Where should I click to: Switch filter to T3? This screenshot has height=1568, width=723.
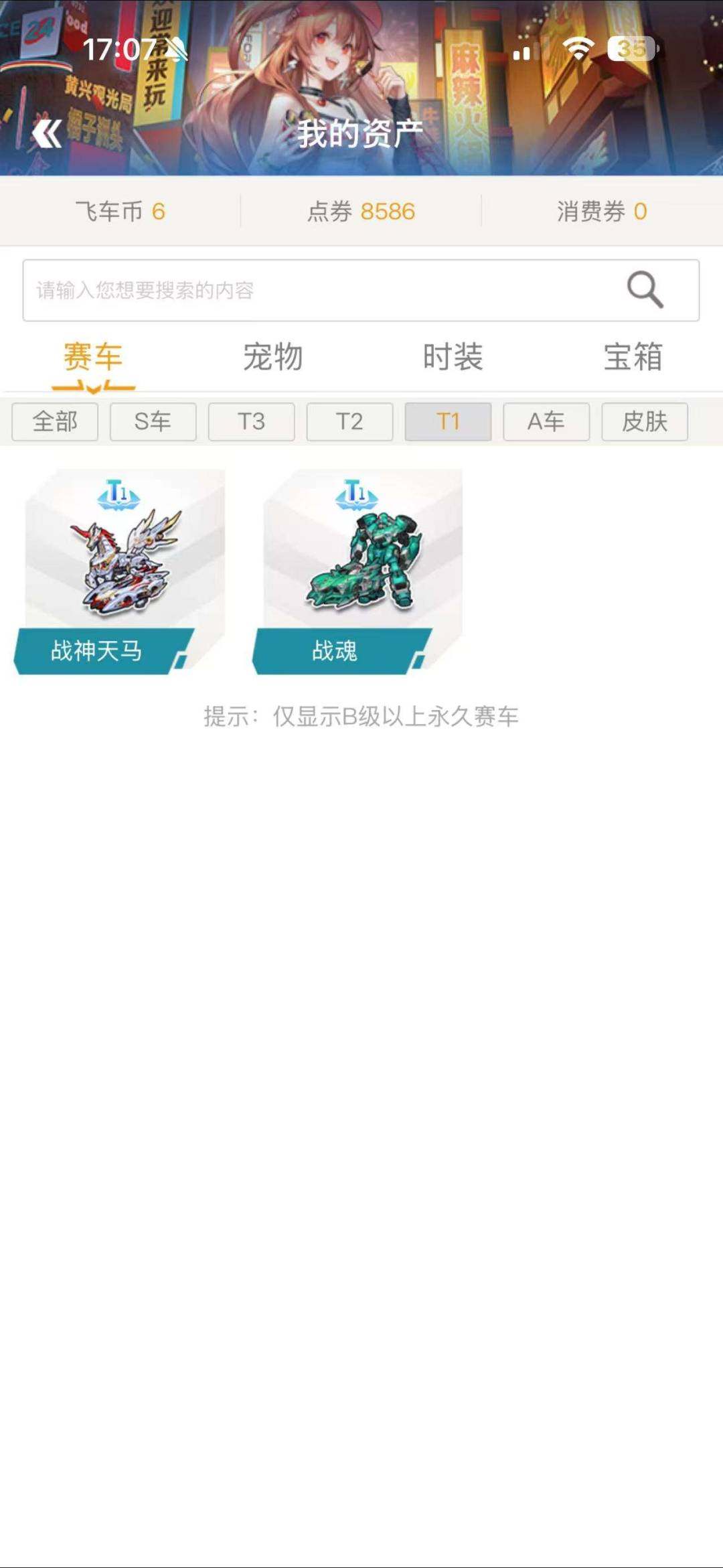[251, 421]
